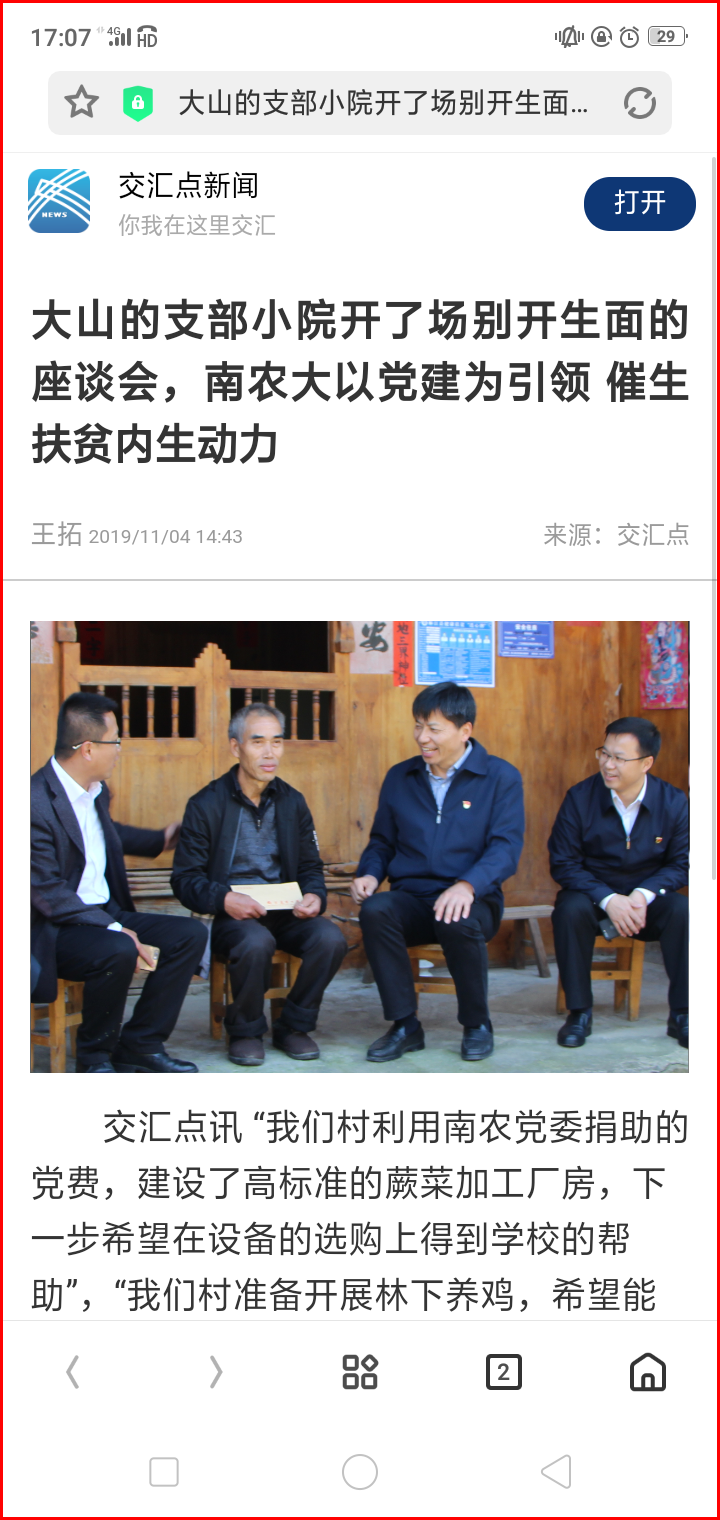Open the 交汇点新闻 app banner
This screenshot has width=720, height=1520.
coord(188,202)
